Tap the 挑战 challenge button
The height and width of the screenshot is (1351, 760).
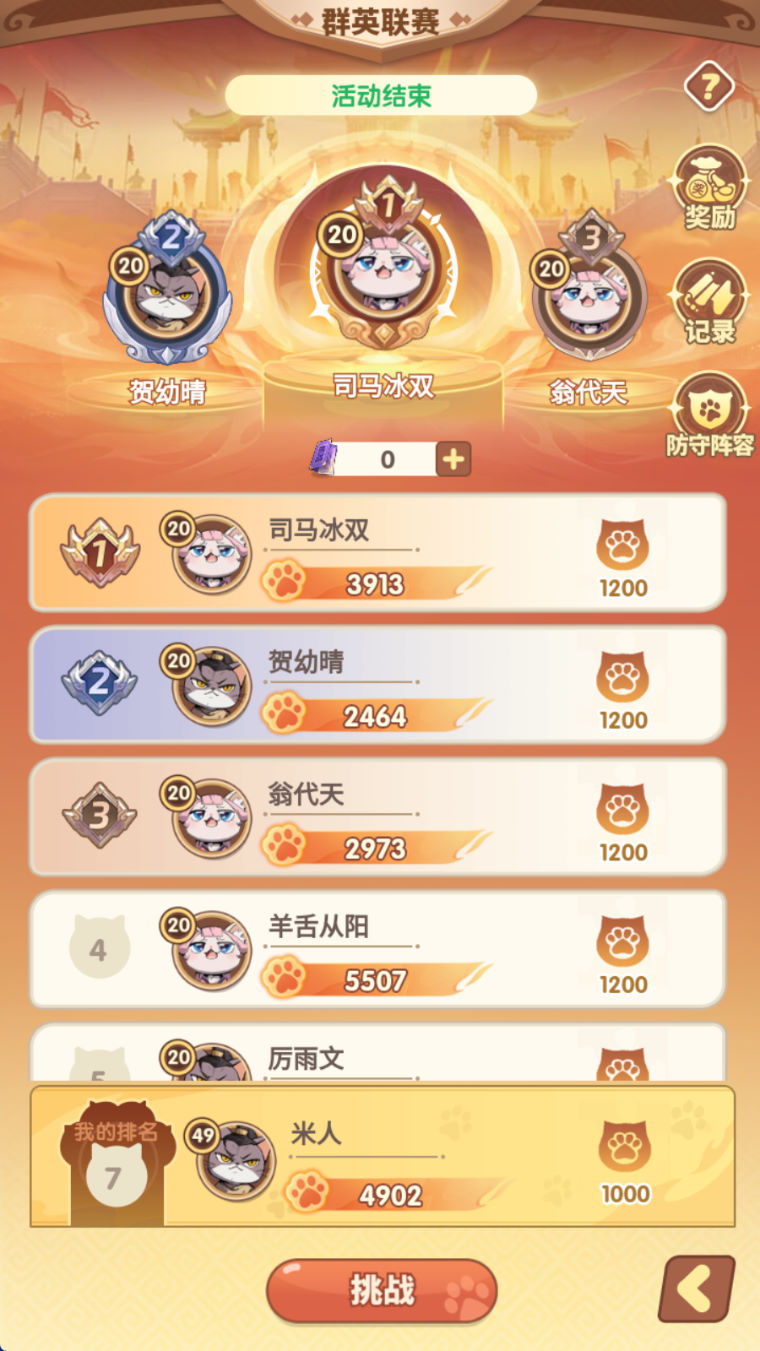tap(381, 1290)
